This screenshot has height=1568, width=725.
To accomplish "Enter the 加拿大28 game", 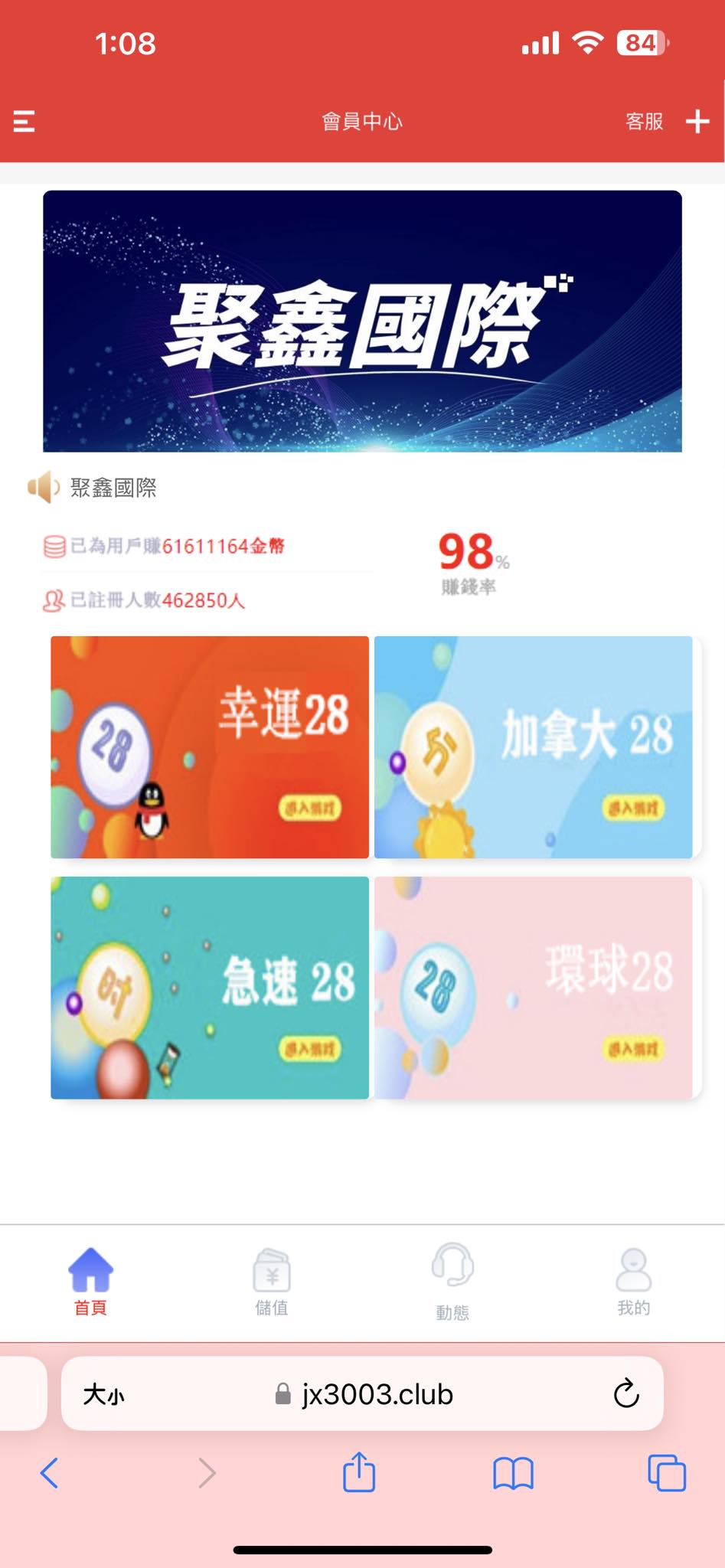I will (x=534, y=747).
